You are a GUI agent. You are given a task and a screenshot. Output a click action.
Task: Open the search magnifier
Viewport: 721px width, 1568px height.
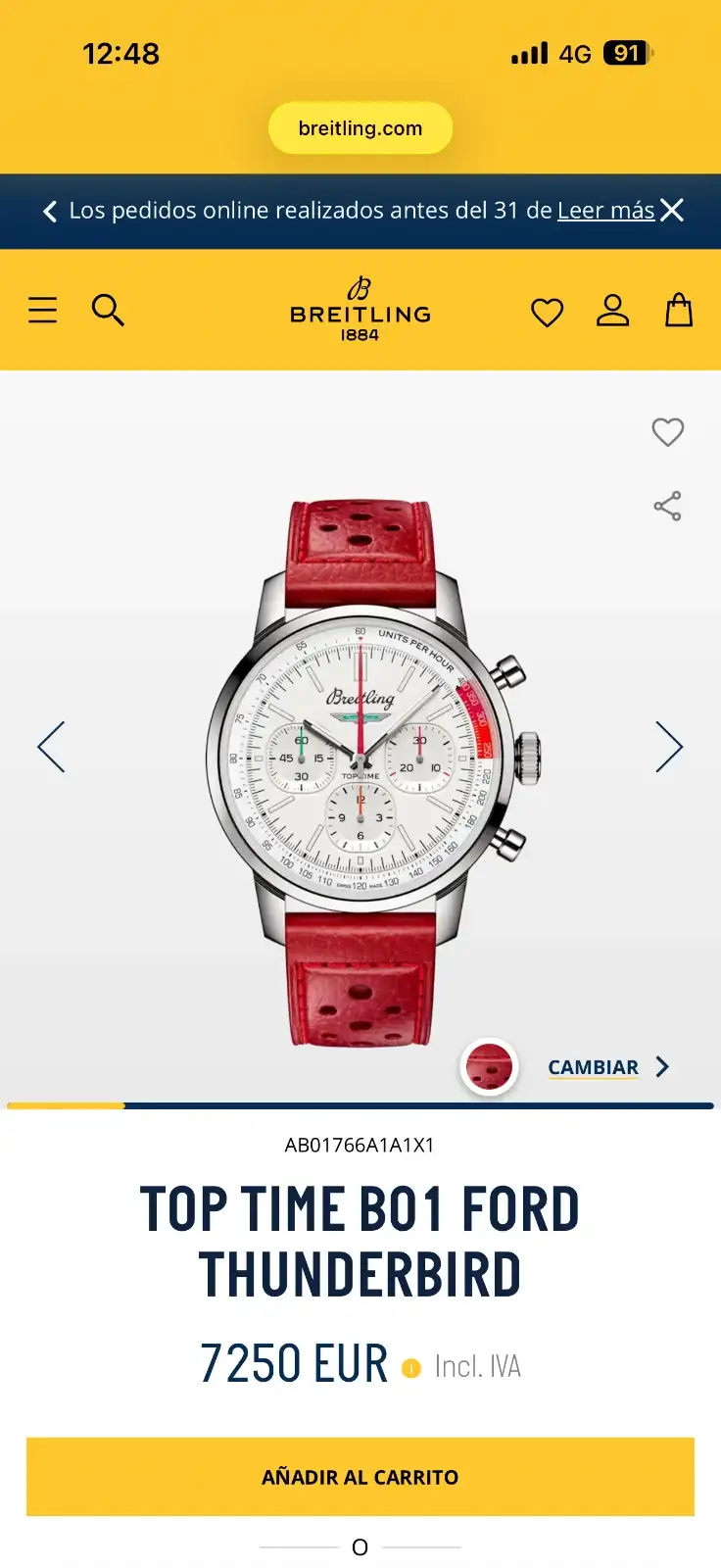(108, 311)
